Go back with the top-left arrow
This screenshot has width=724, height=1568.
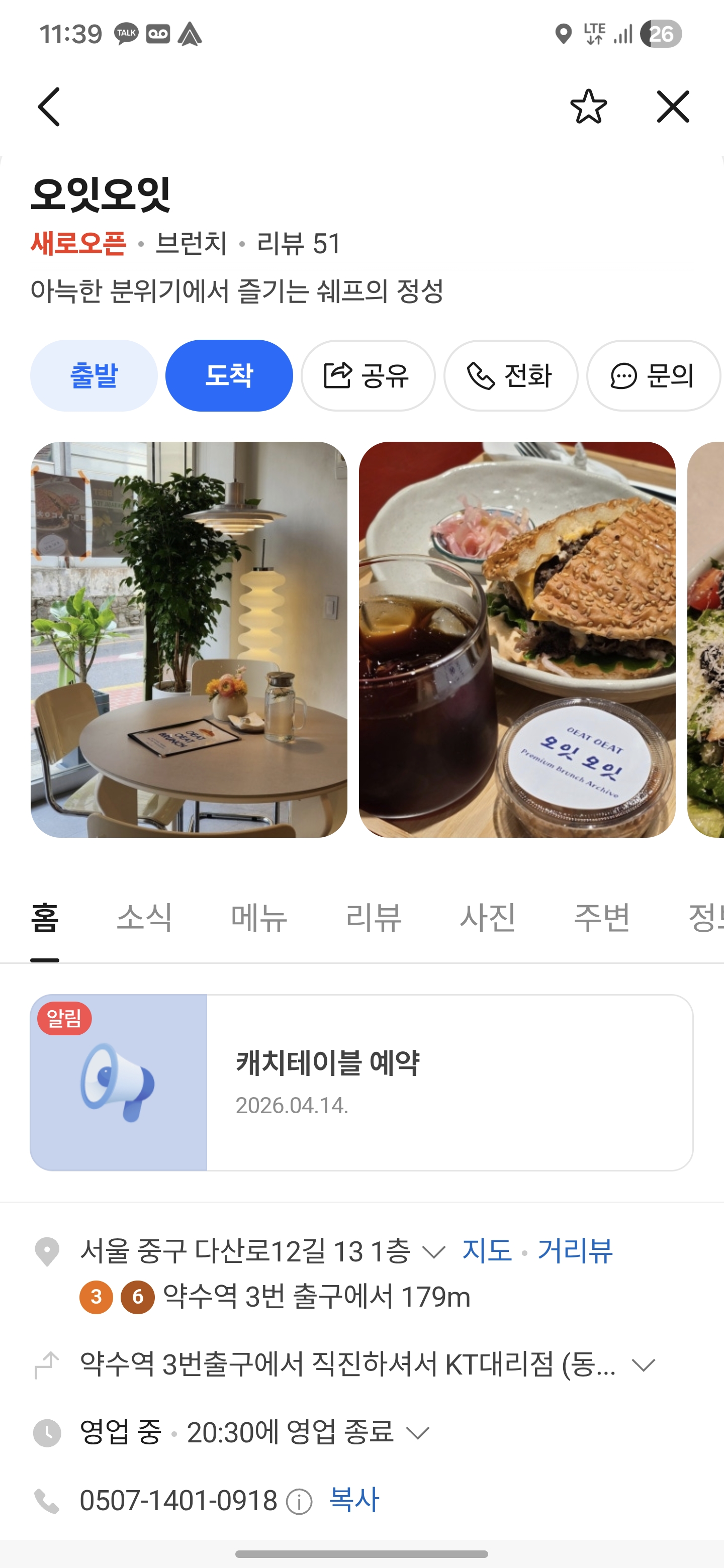[49, 107]
